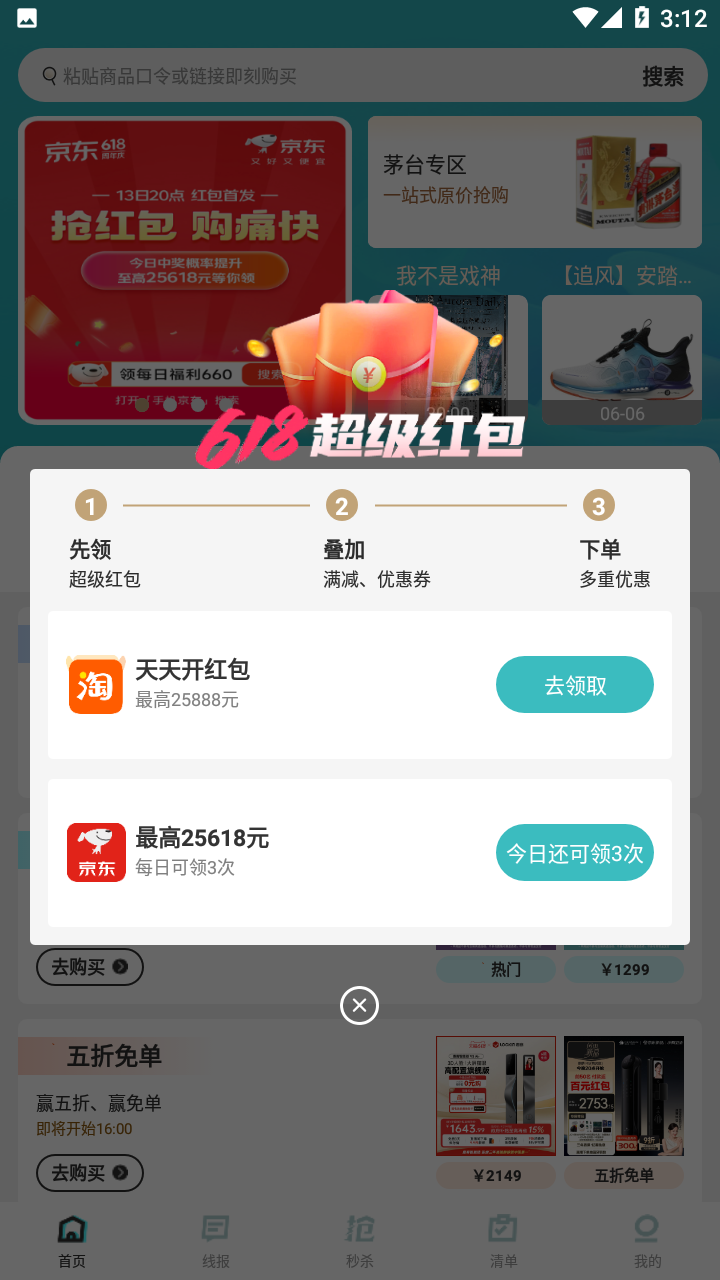Image resolution: width=720 pixels, height=1280 pixels.
Task: Tap the 热门 tag below the product image
Action: click(x=495, y=969)
